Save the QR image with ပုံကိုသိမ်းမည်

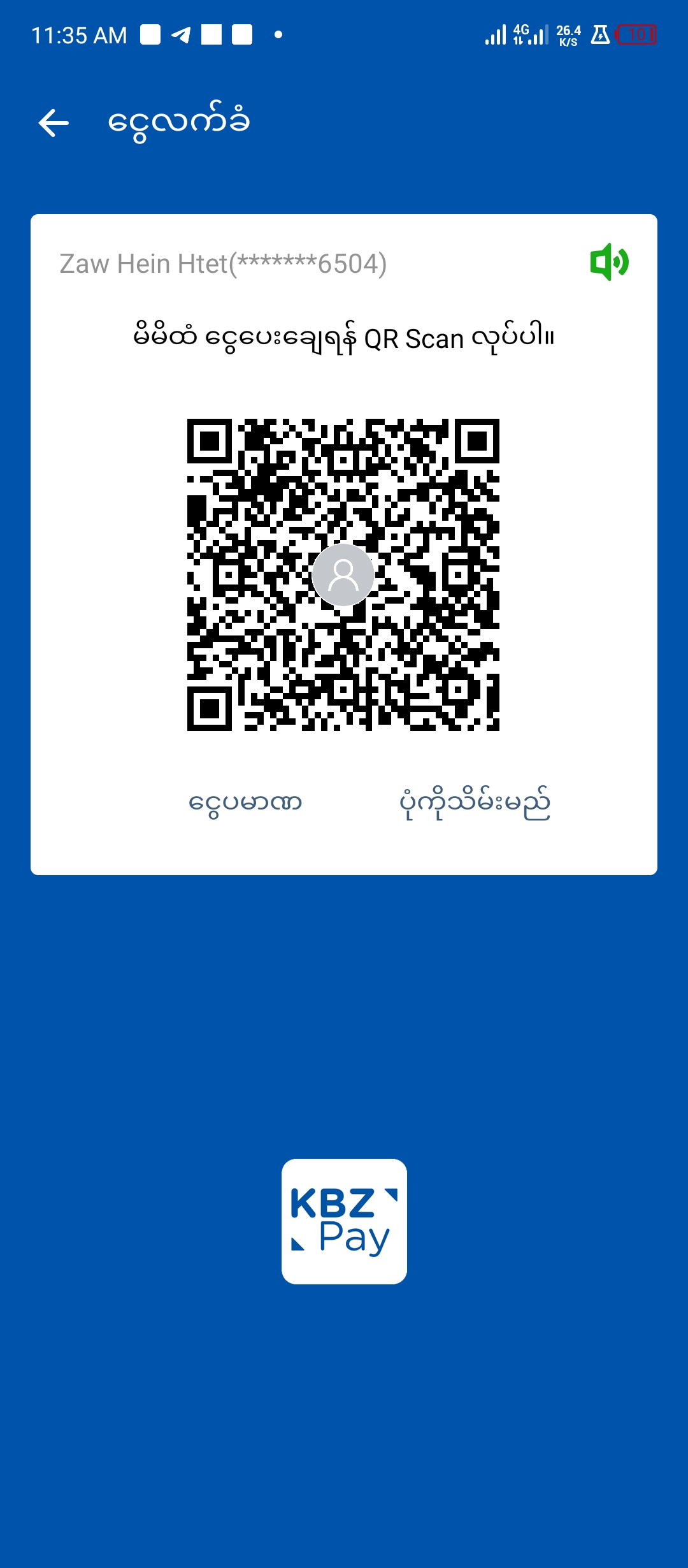[475, 802]
